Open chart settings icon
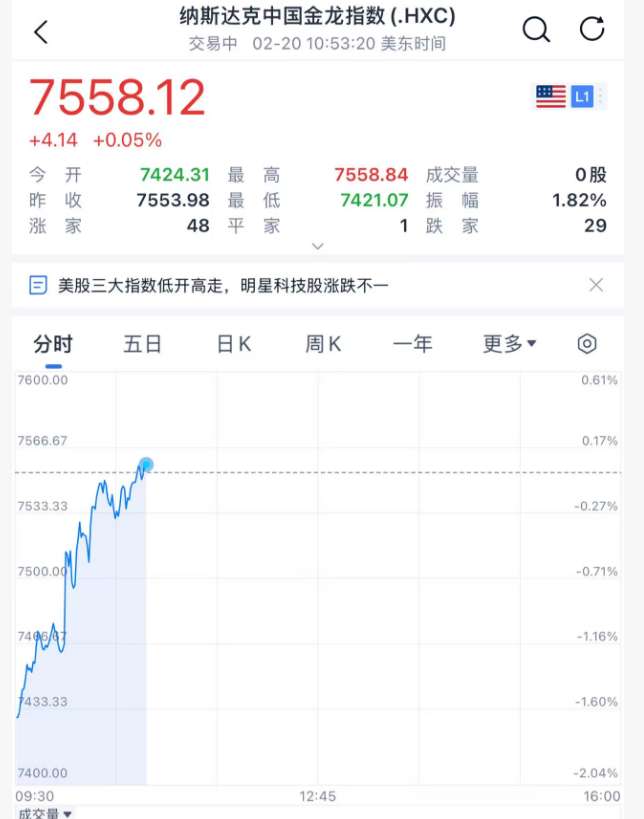The height and width of the screenshot is (819, 644). (x=587, y=344)
